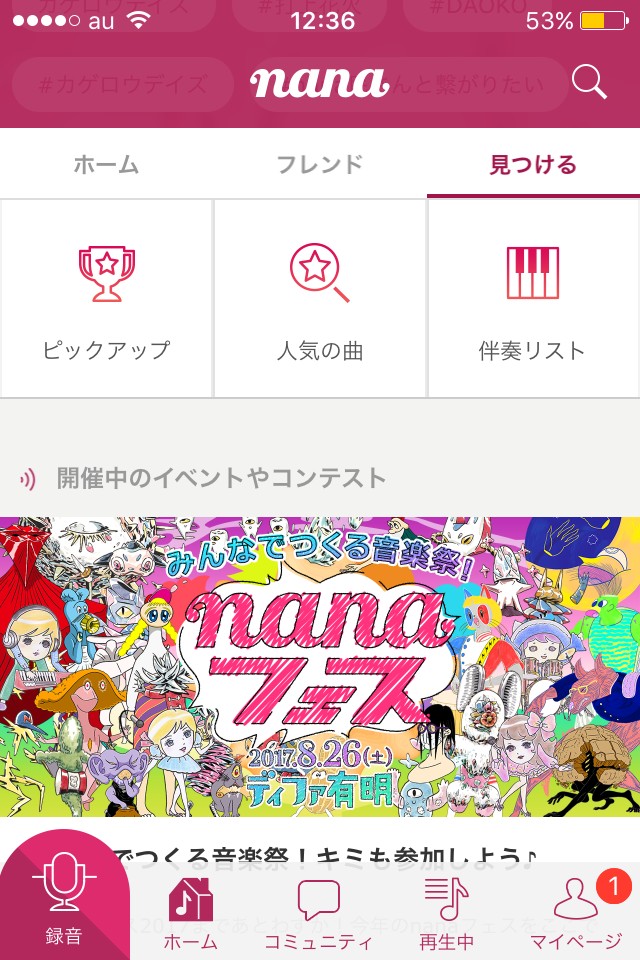Select the 見つける tab
Viewport: 640px width, 960px height.
pos(533,165)
